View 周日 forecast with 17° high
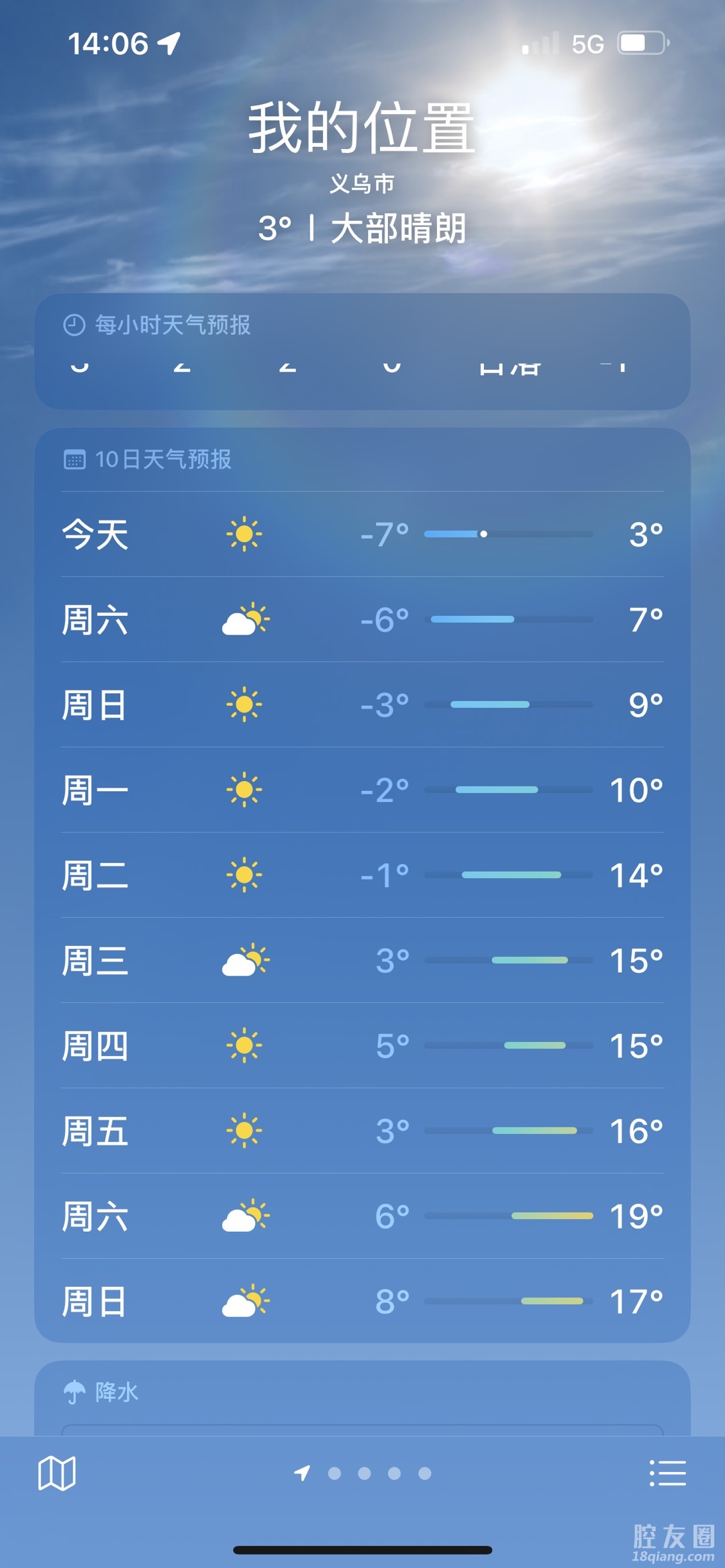Viewport: 725px width, 1568px height. point(362,1301)
